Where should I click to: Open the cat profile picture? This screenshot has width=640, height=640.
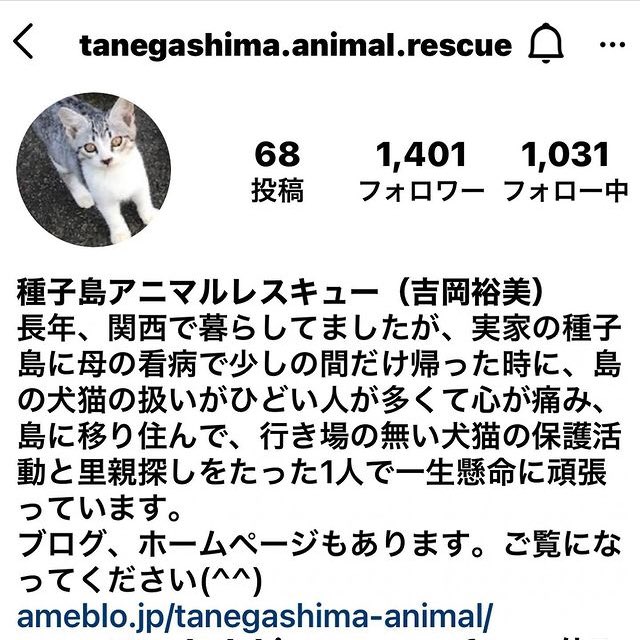point(93,170)
